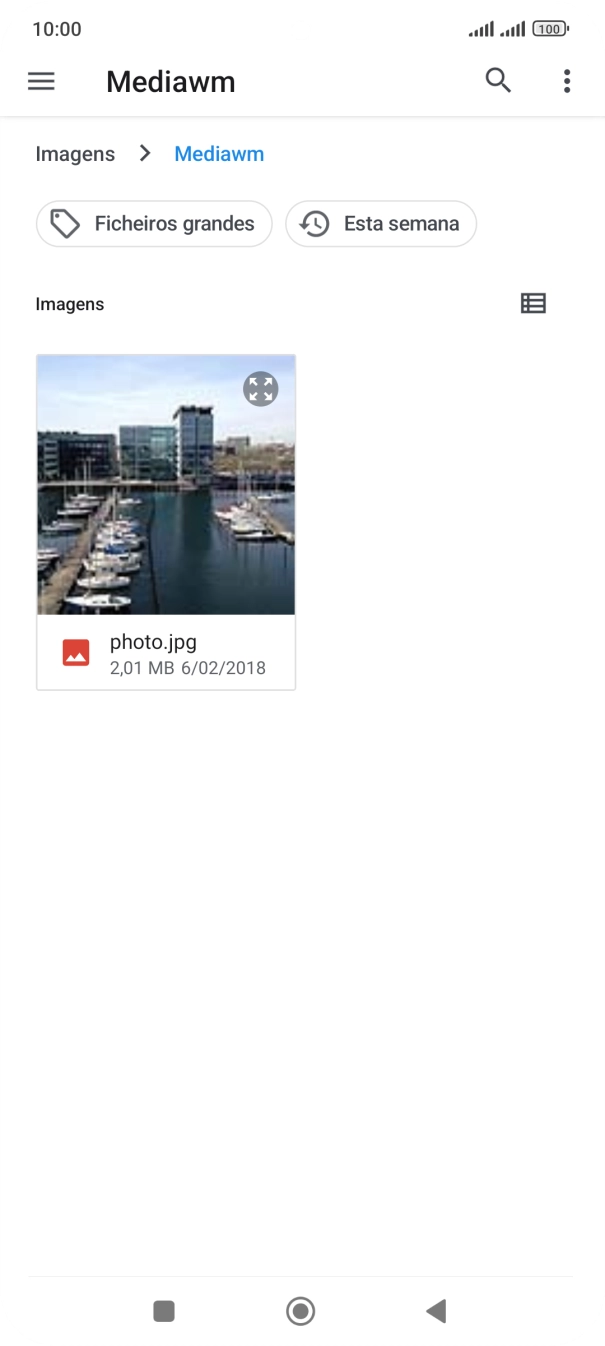This screenshot has height=1346, width=605.
Task: Return to the home screen
Action: 300,1311
